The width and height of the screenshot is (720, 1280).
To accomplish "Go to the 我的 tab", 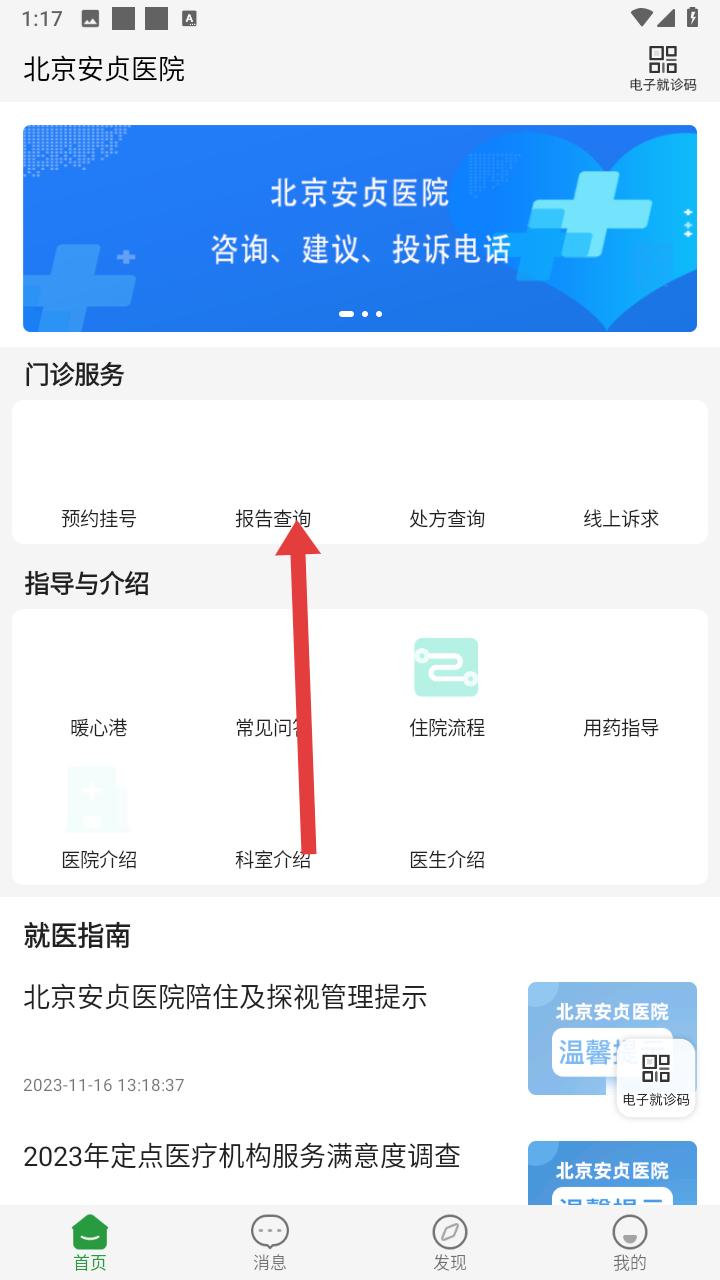I will pos(630,1243).
